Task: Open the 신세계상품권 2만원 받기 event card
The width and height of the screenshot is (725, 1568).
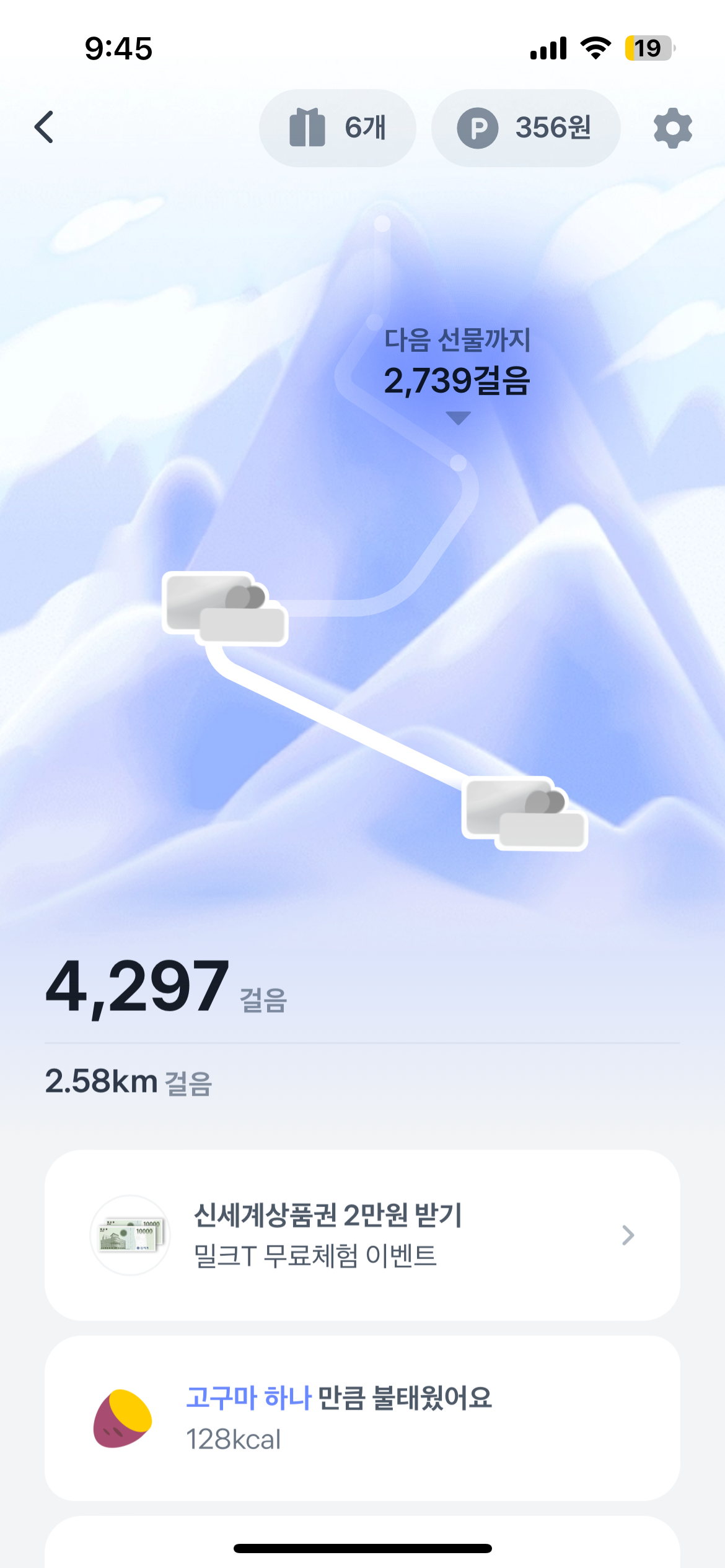Action: (362, 1235)
